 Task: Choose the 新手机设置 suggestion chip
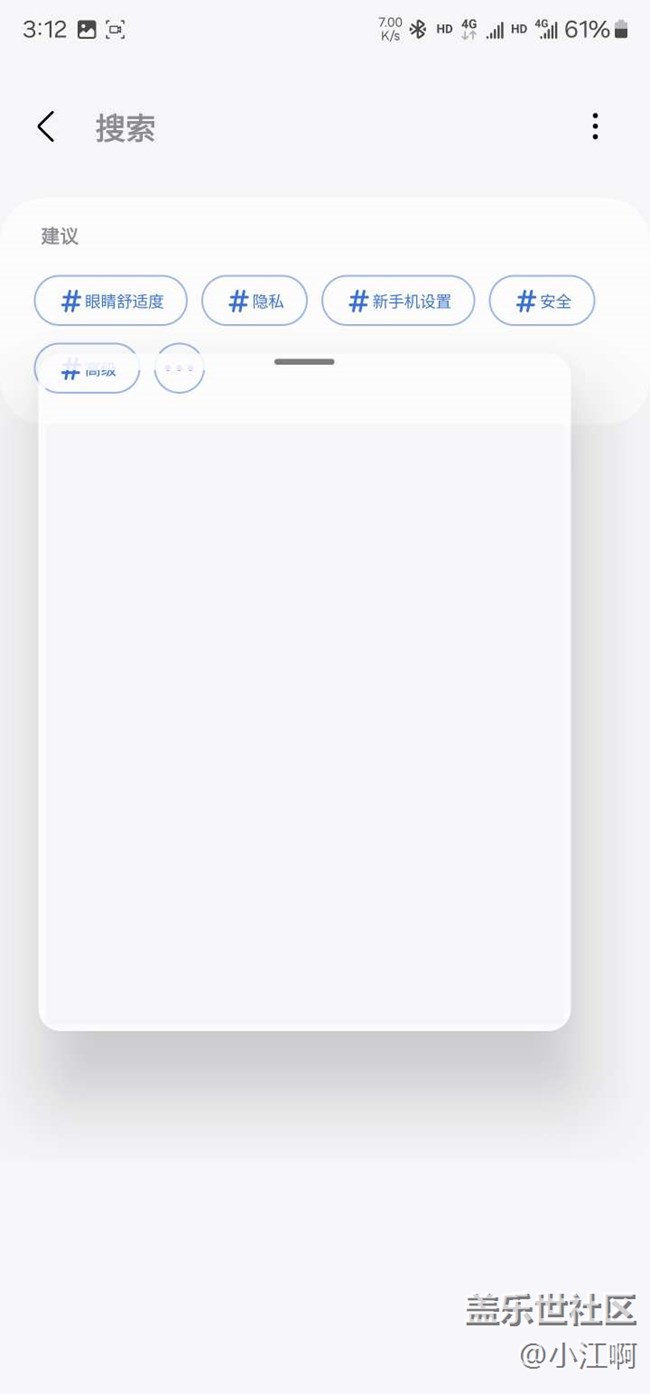[398, 301]
